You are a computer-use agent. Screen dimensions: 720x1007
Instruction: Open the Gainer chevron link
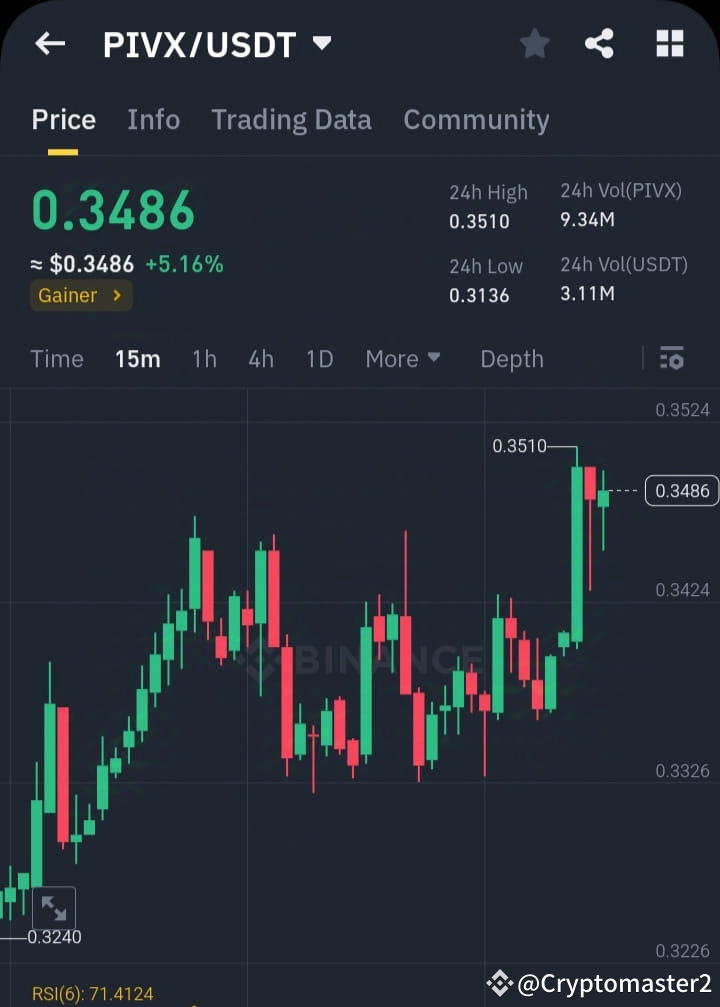[80, 295]
